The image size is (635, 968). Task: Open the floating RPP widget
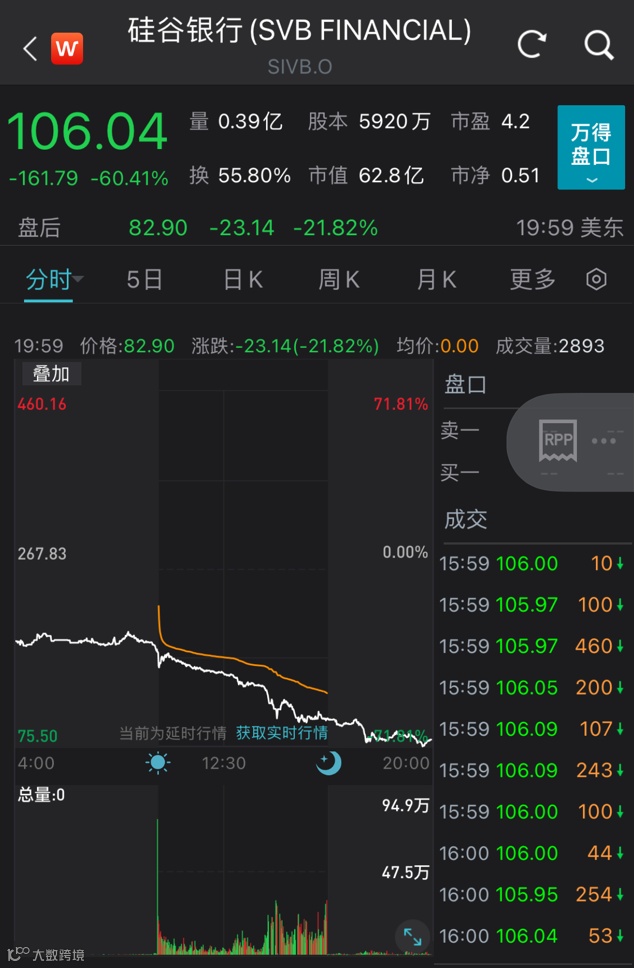558,440
